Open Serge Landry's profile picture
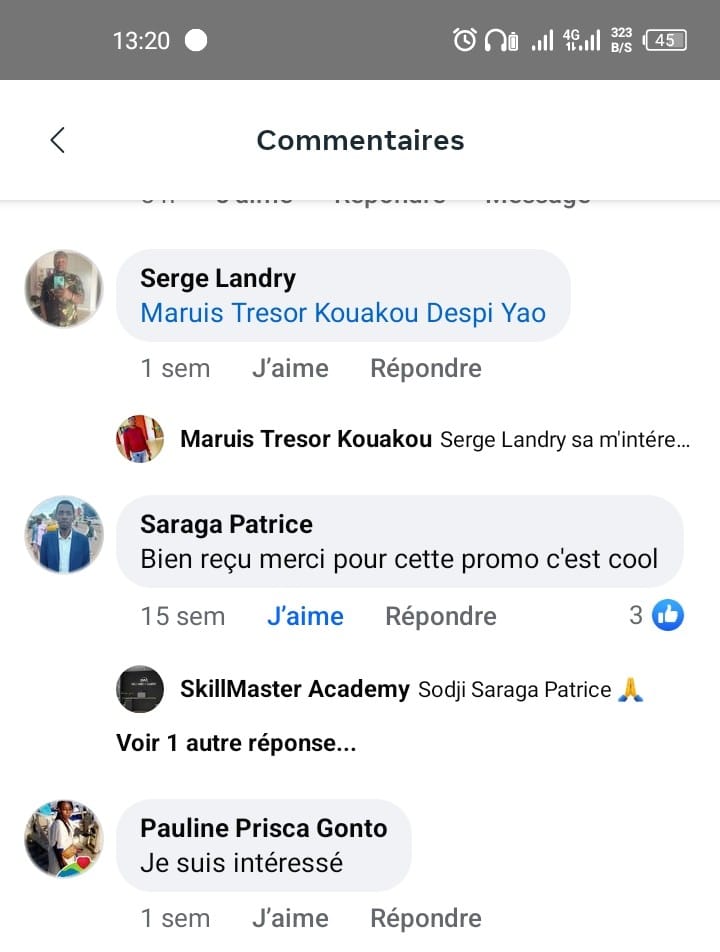 63,289
